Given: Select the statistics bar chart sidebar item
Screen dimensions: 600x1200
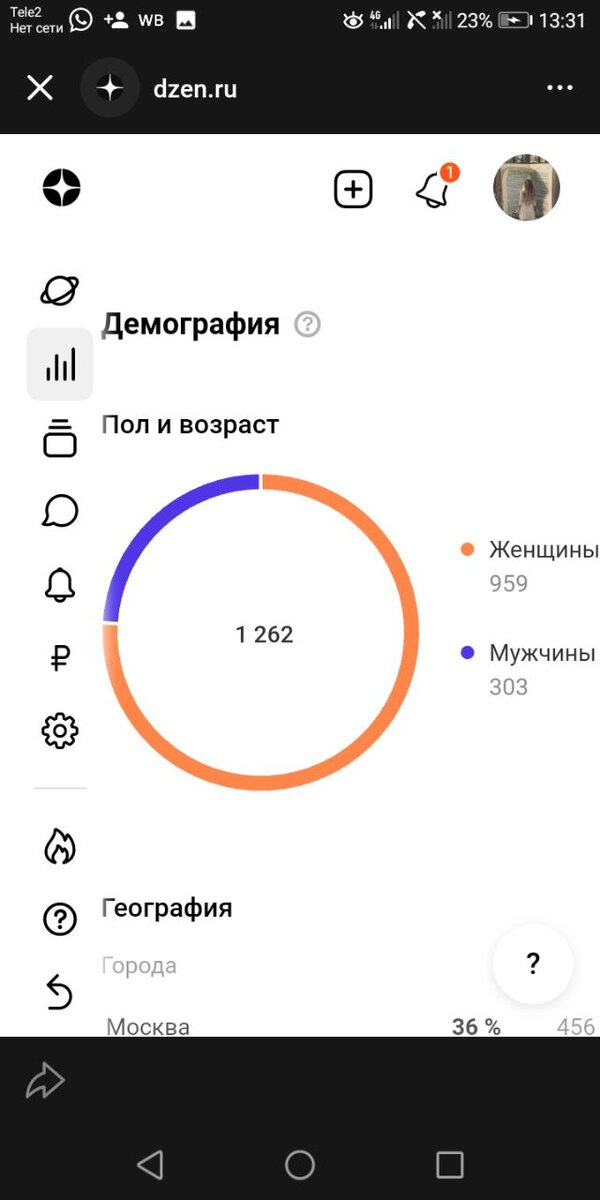Looking at the screenshot, I should pos(60,364).
